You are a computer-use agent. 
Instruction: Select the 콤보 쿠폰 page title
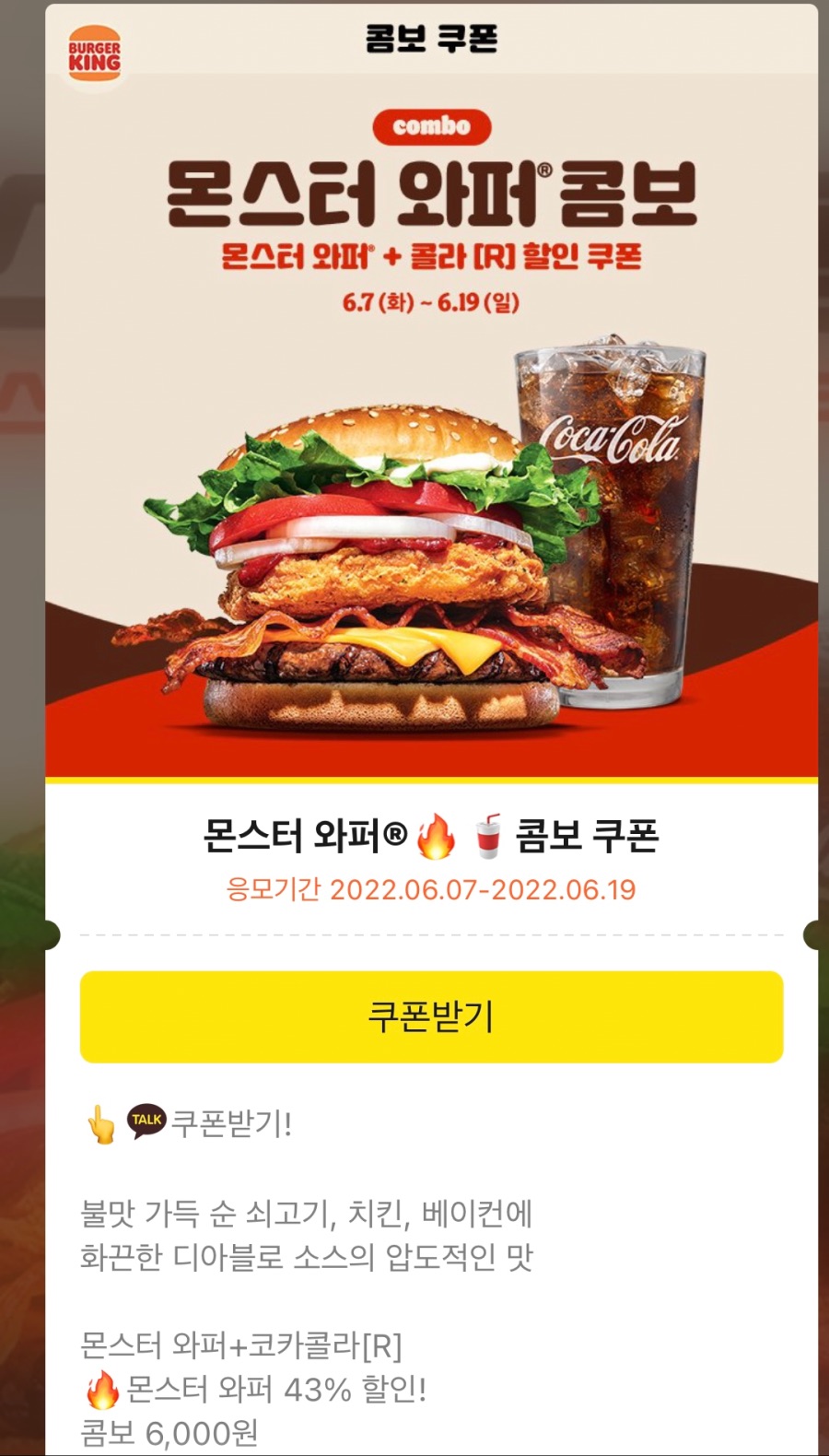tap(428, 40)
